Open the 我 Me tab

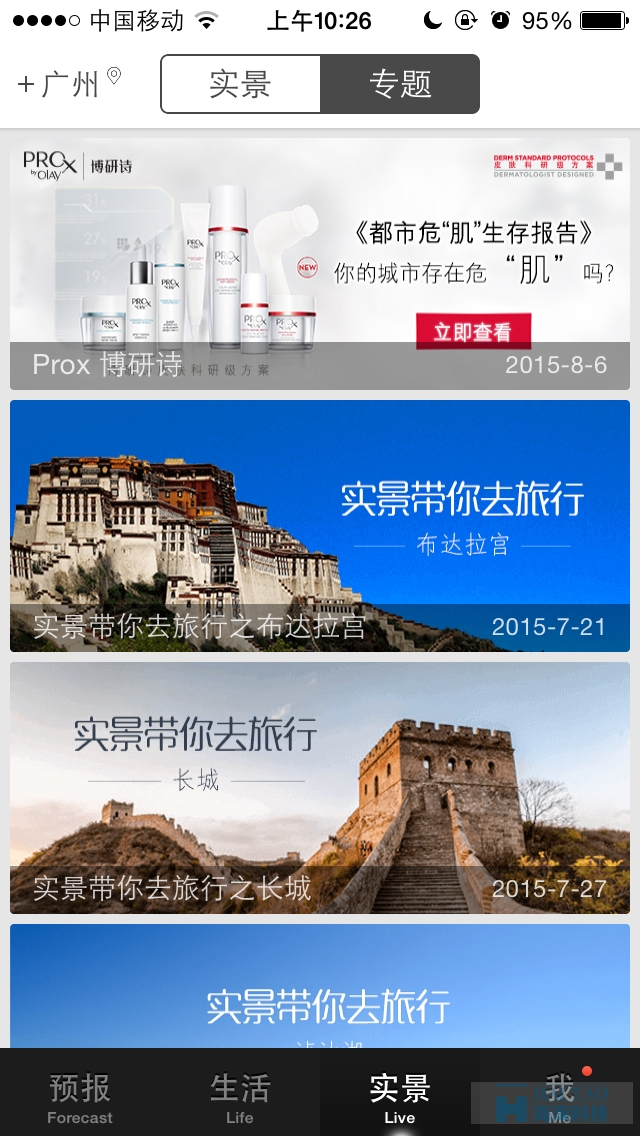click(560, 1096)
